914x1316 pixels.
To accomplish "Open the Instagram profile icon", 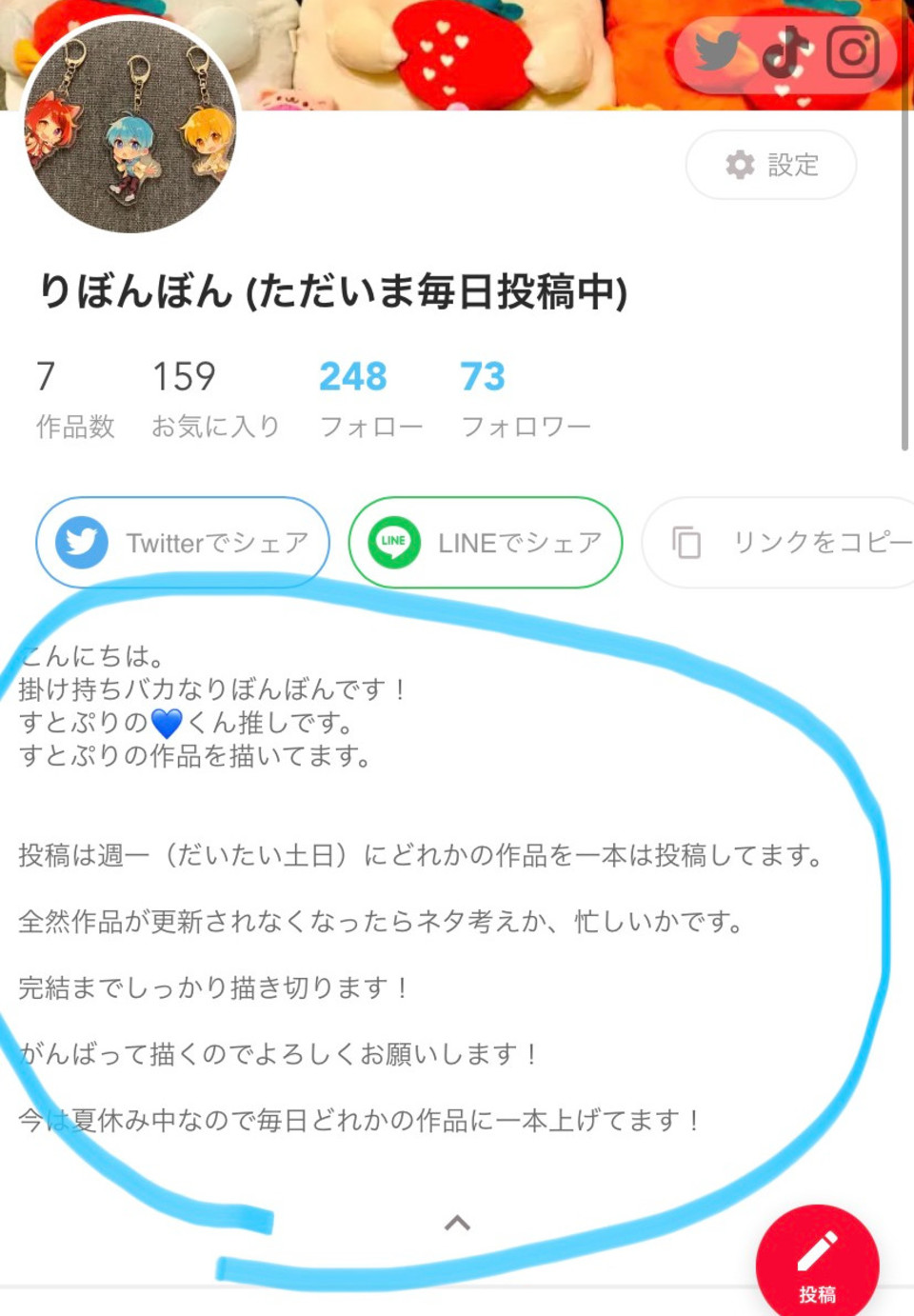I will coord(852,51).
